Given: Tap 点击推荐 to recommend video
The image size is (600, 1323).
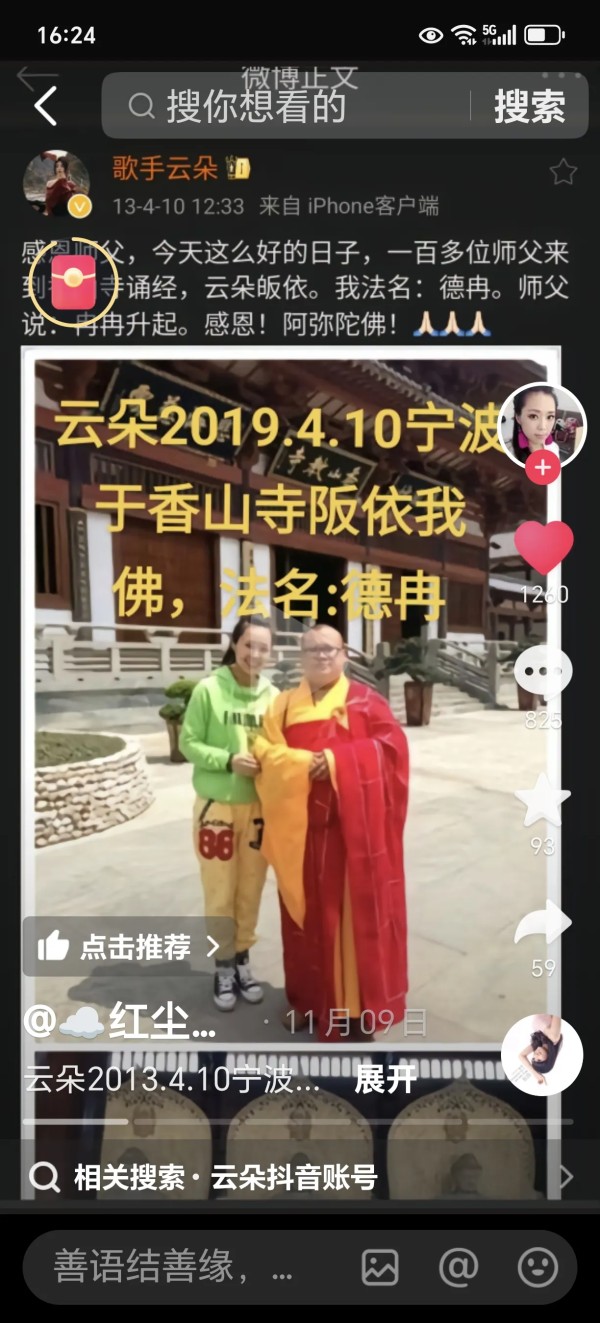Looking at the screenshot, I should (128, 946).
